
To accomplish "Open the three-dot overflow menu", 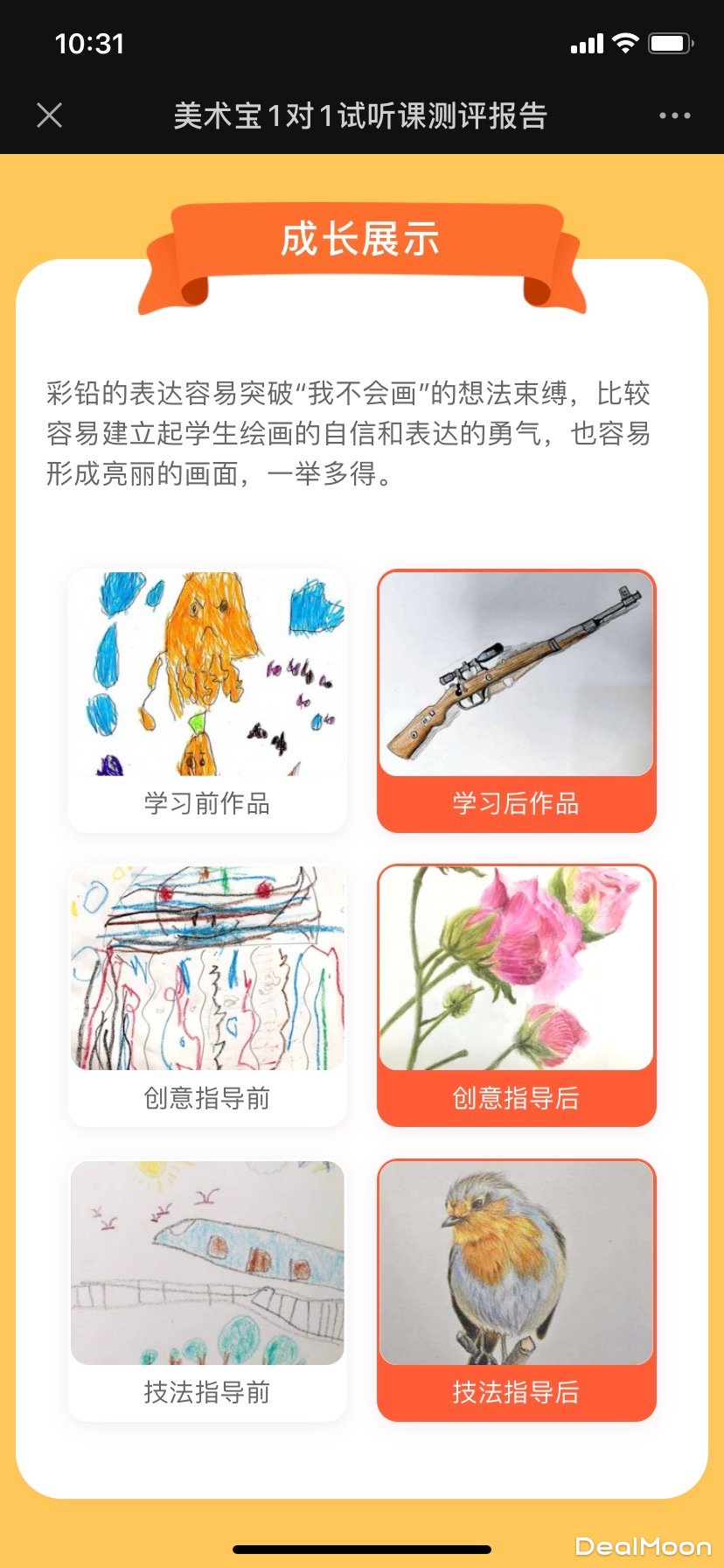I will click(674, 115).
